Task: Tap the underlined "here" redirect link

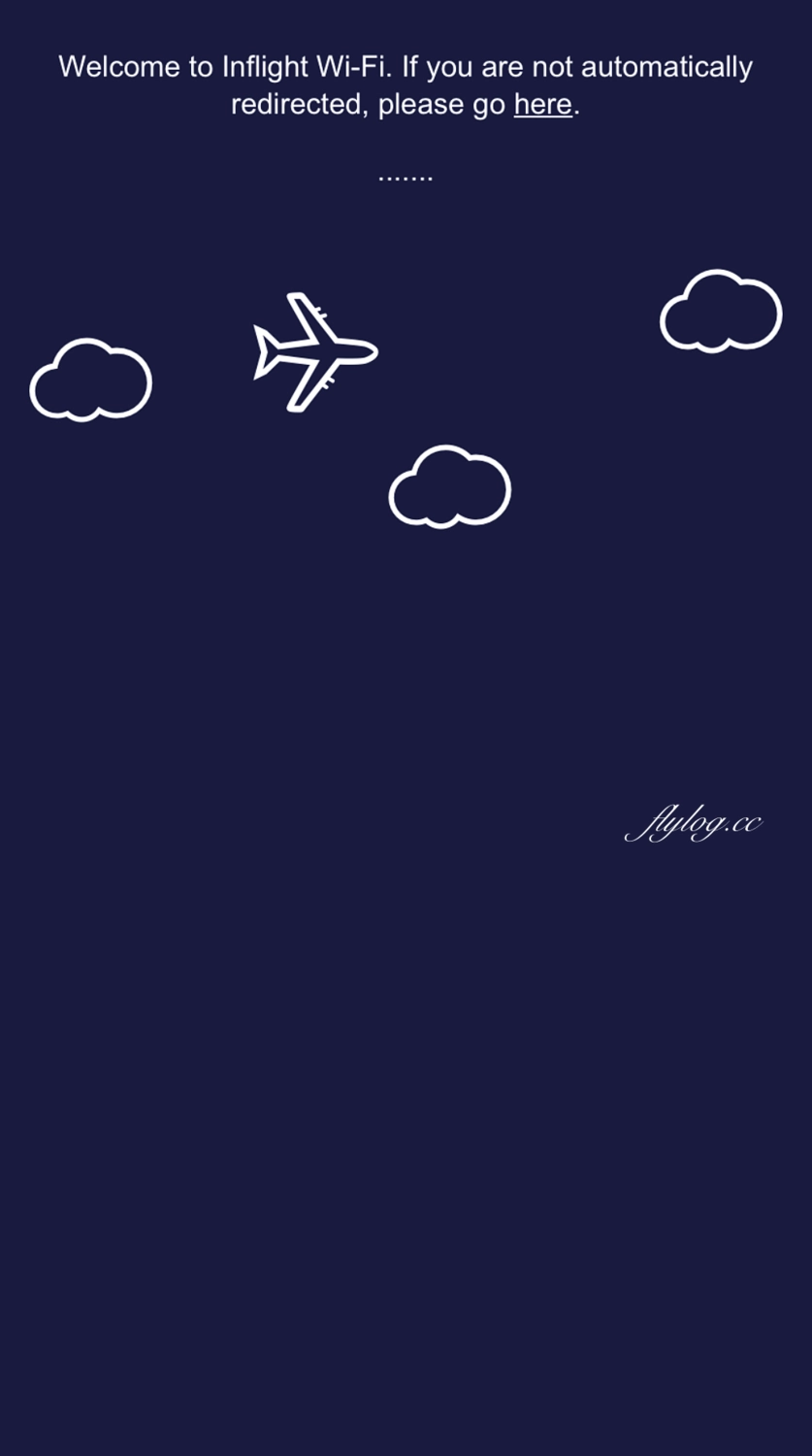Action: pyautogui.click(x=542, y=104)
